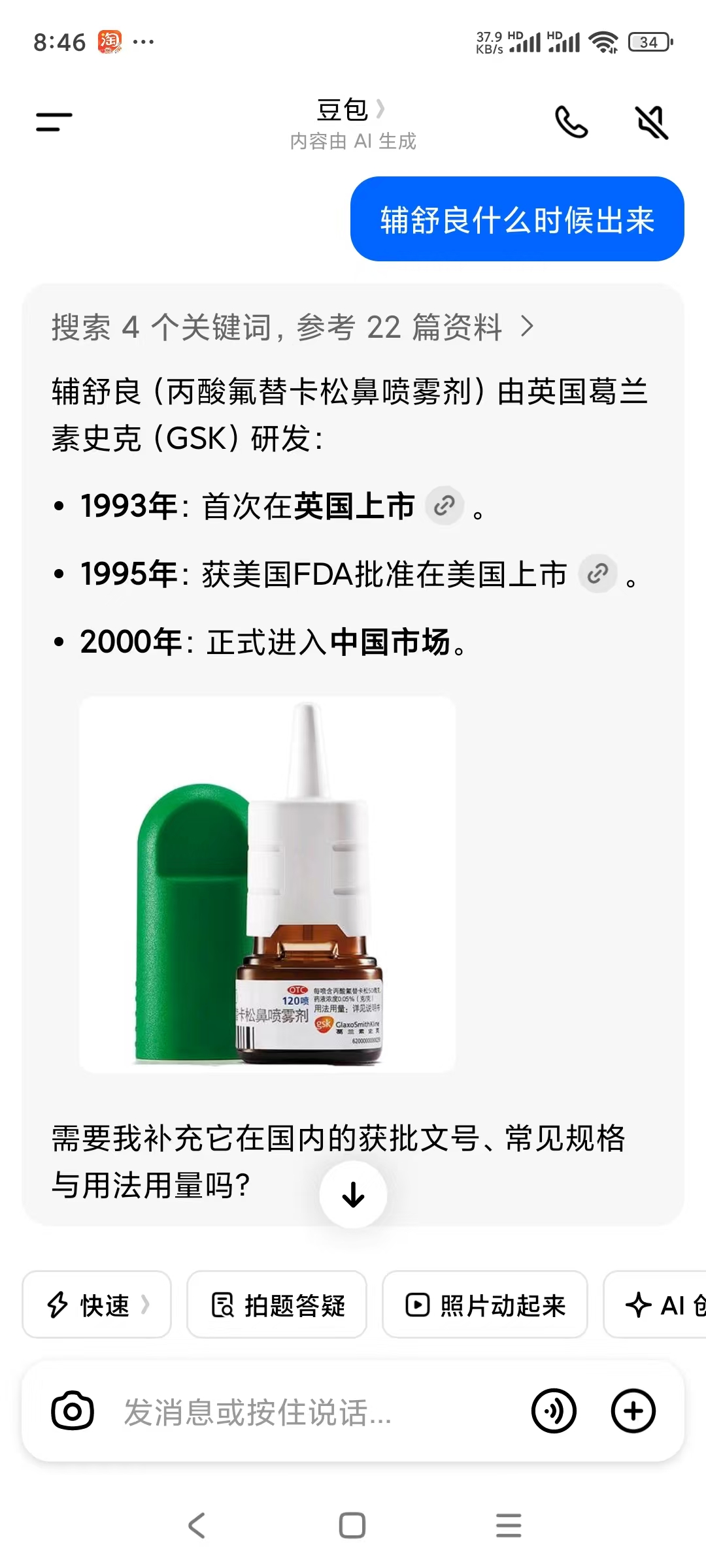The width and height of the screenshot is (706, 1568).
Task: Open source link after 英国上市
Action: 445,506
